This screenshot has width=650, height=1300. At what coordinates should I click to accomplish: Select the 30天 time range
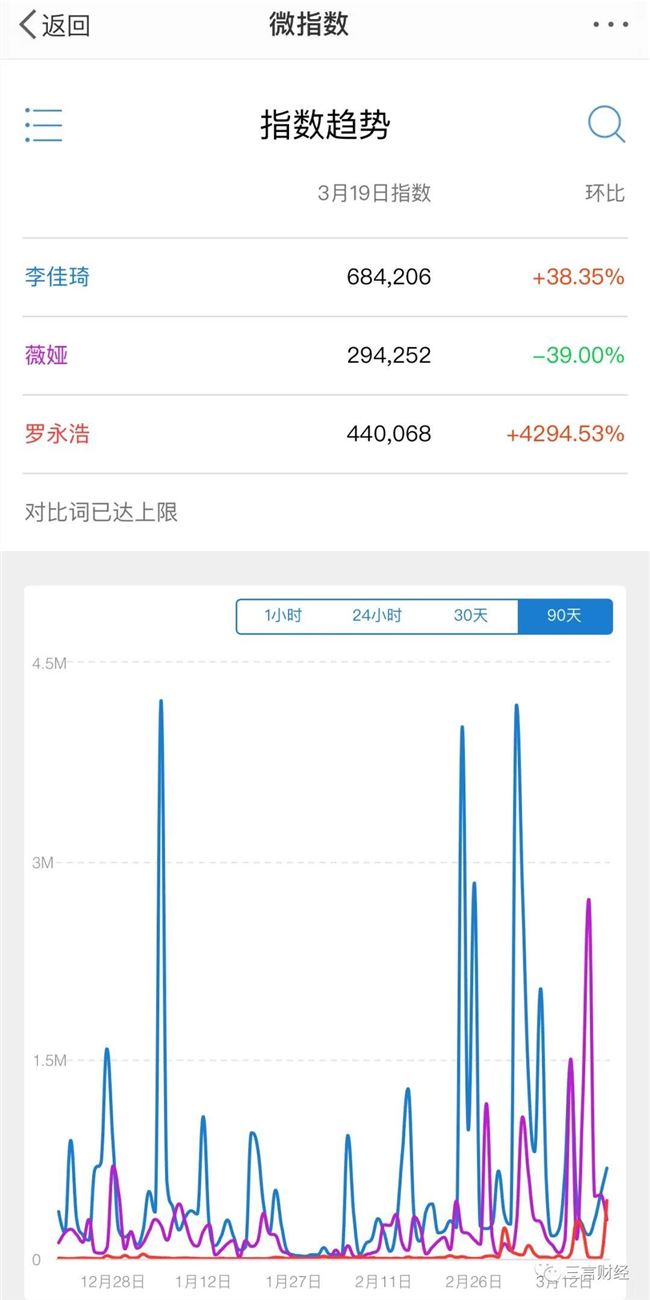(471, 616)
